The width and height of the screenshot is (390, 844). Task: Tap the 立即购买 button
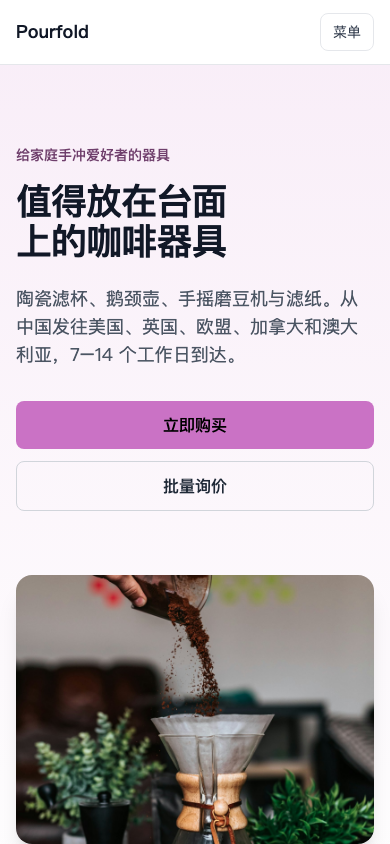click(x=195, y=425)
